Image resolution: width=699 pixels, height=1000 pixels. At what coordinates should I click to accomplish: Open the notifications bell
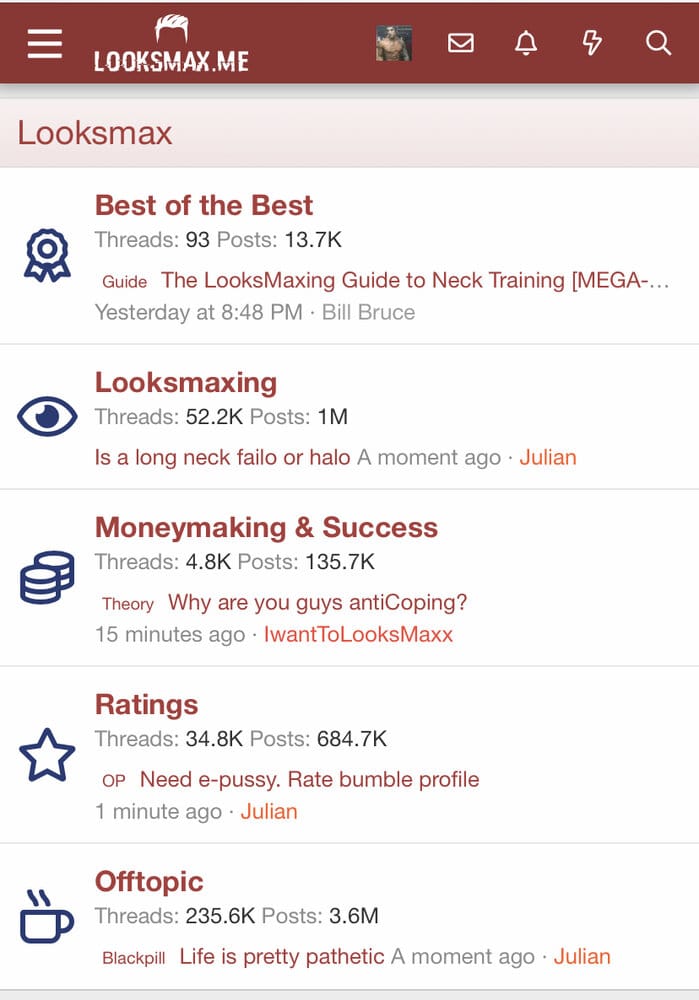(x=526, y=43)
